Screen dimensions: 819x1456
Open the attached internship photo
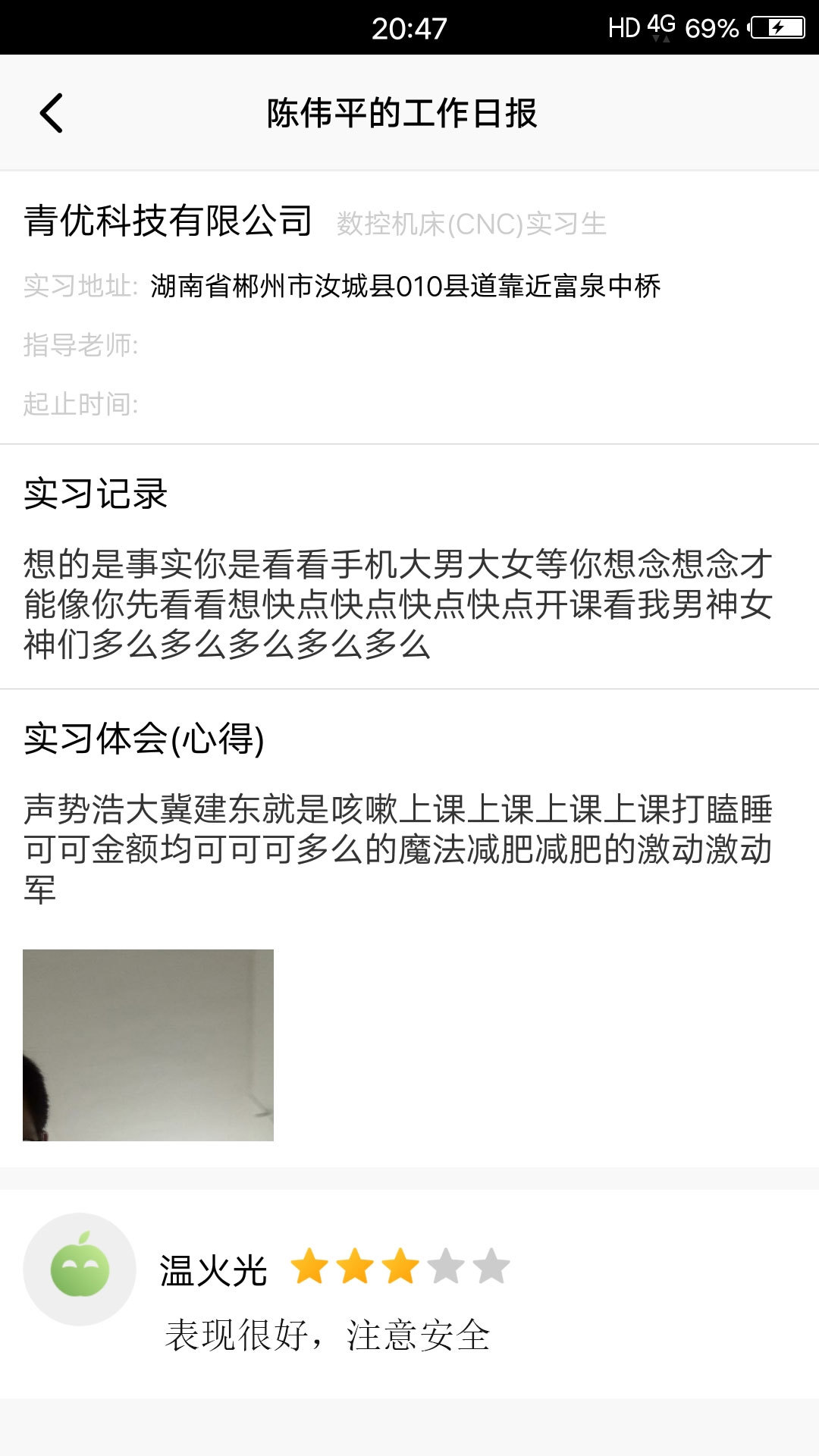148,1045
